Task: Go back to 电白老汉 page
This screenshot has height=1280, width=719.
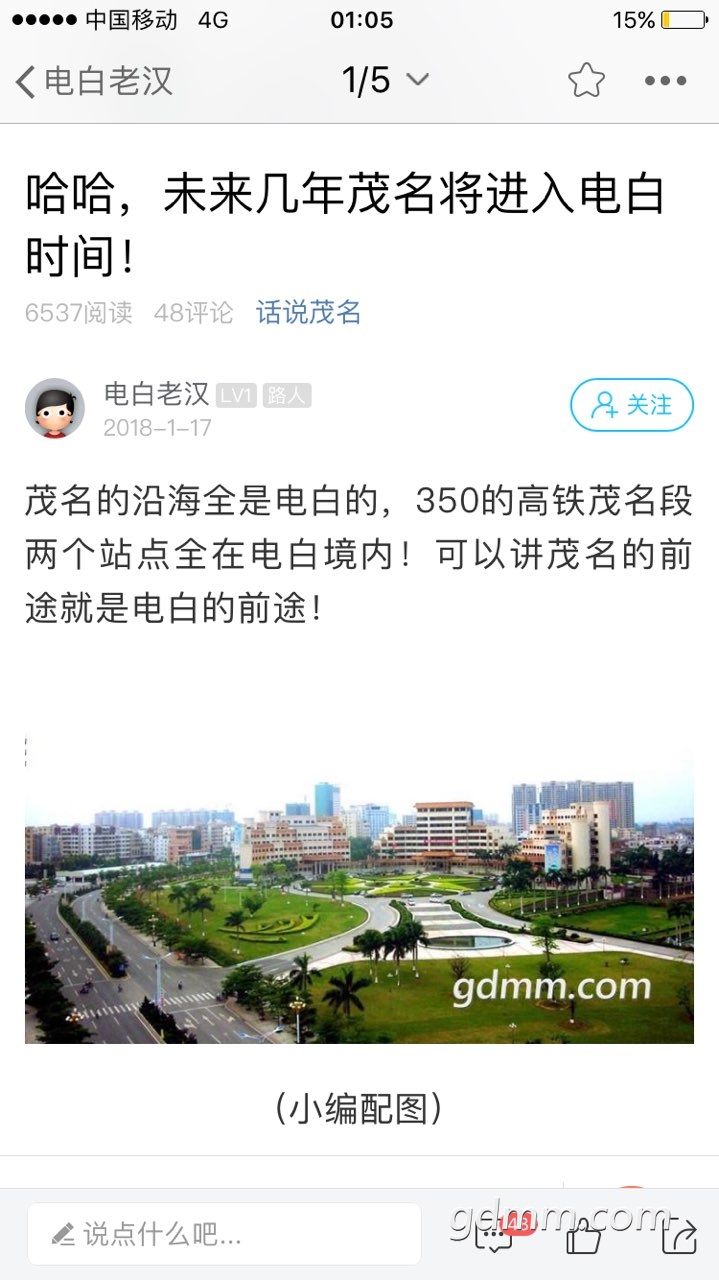Action: (x=93, y=81)
